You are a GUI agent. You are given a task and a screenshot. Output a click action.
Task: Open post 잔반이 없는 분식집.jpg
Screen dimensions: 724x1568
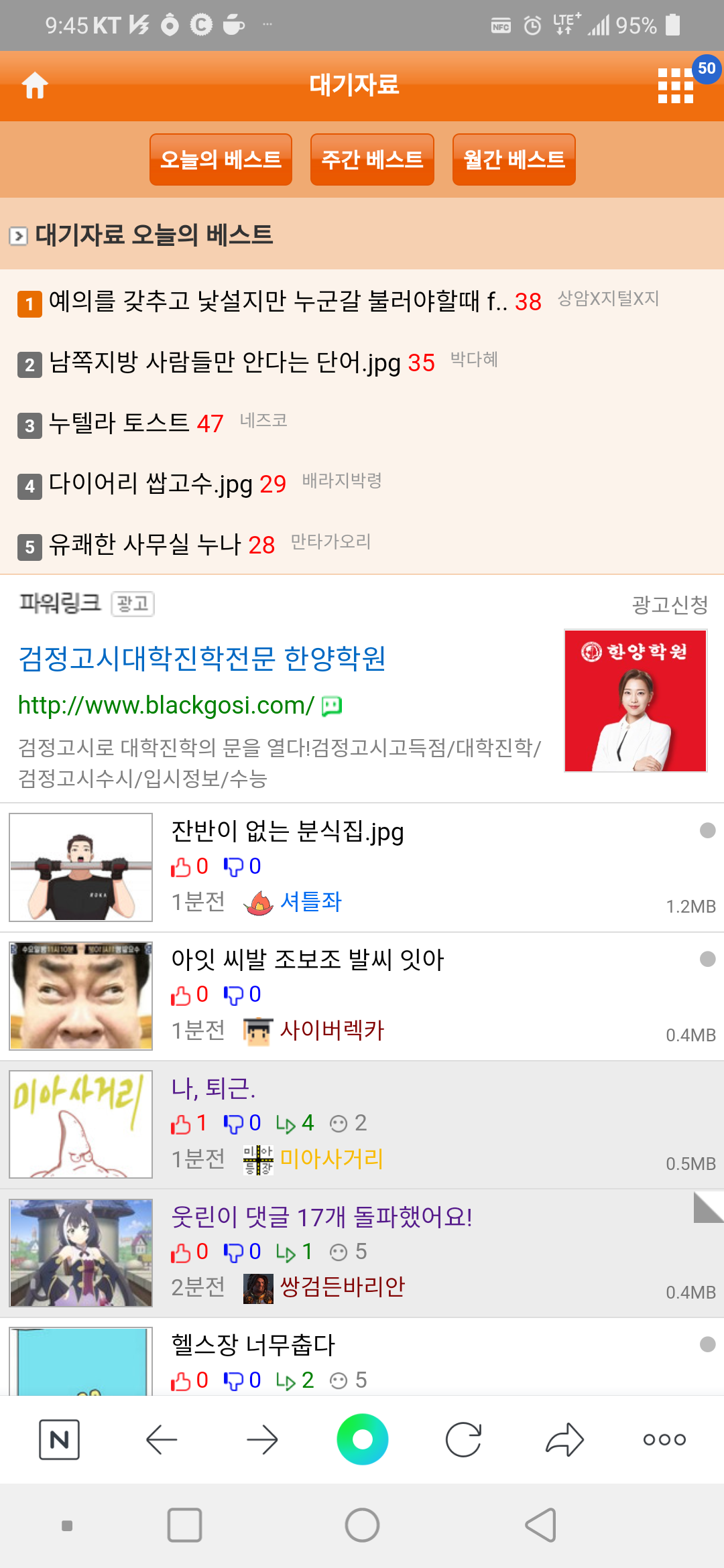[x=288, y=832]
